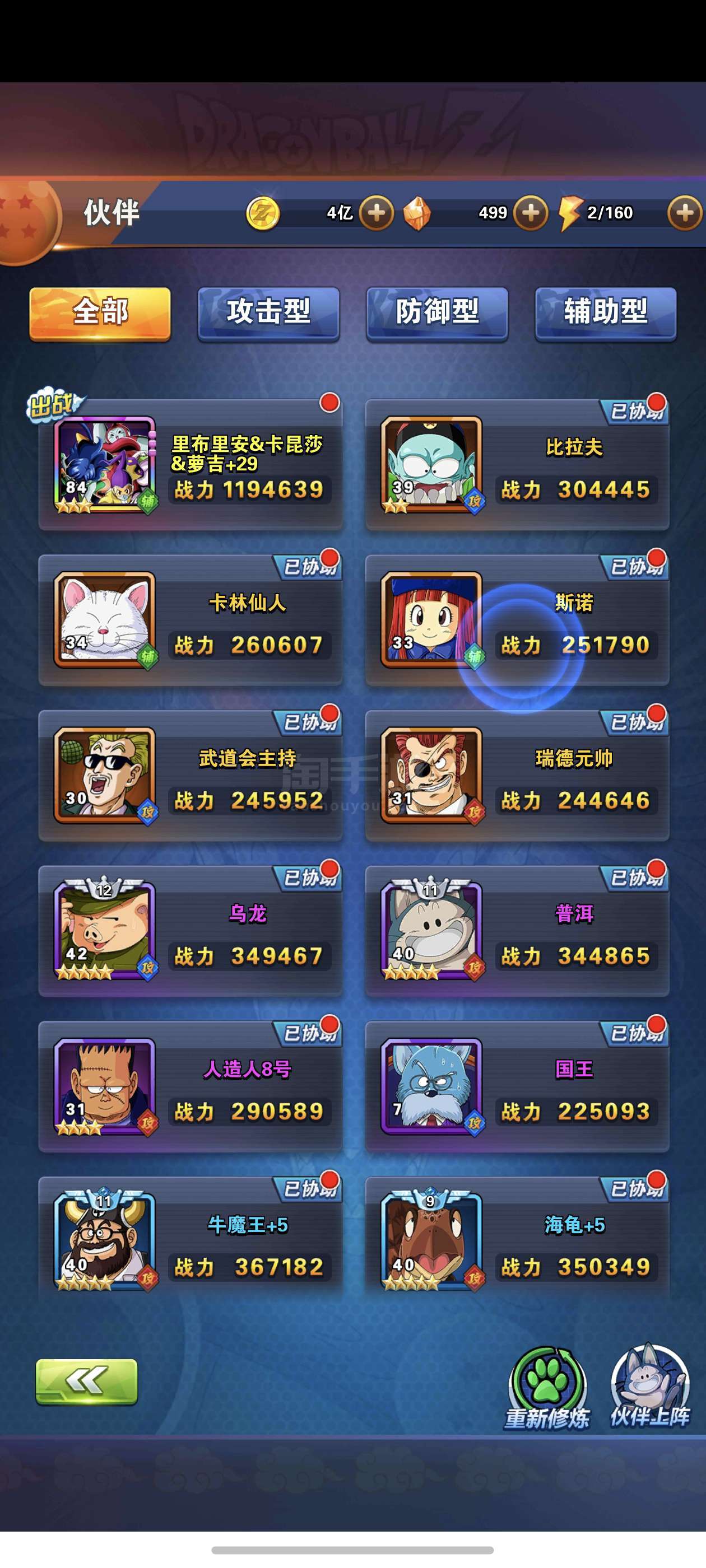Open 武道会主持 partner card
This screenshot has width=706, height=1568.
click(x=190, y=776)
